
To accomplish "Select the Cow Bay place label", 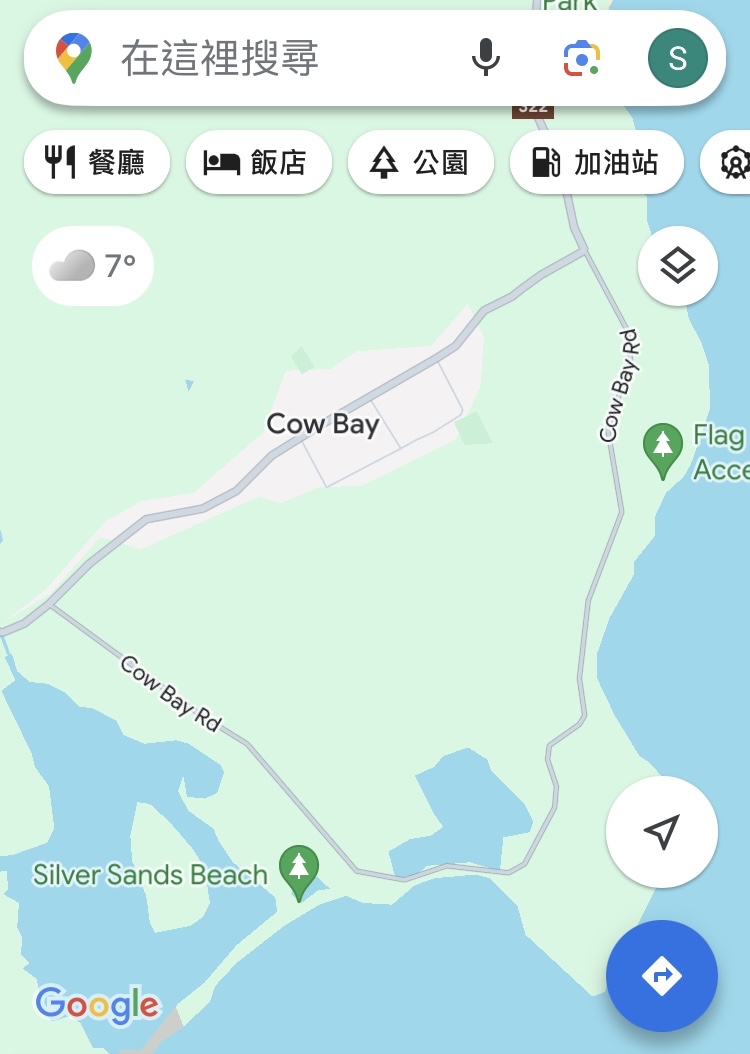I will click(322, 424).
